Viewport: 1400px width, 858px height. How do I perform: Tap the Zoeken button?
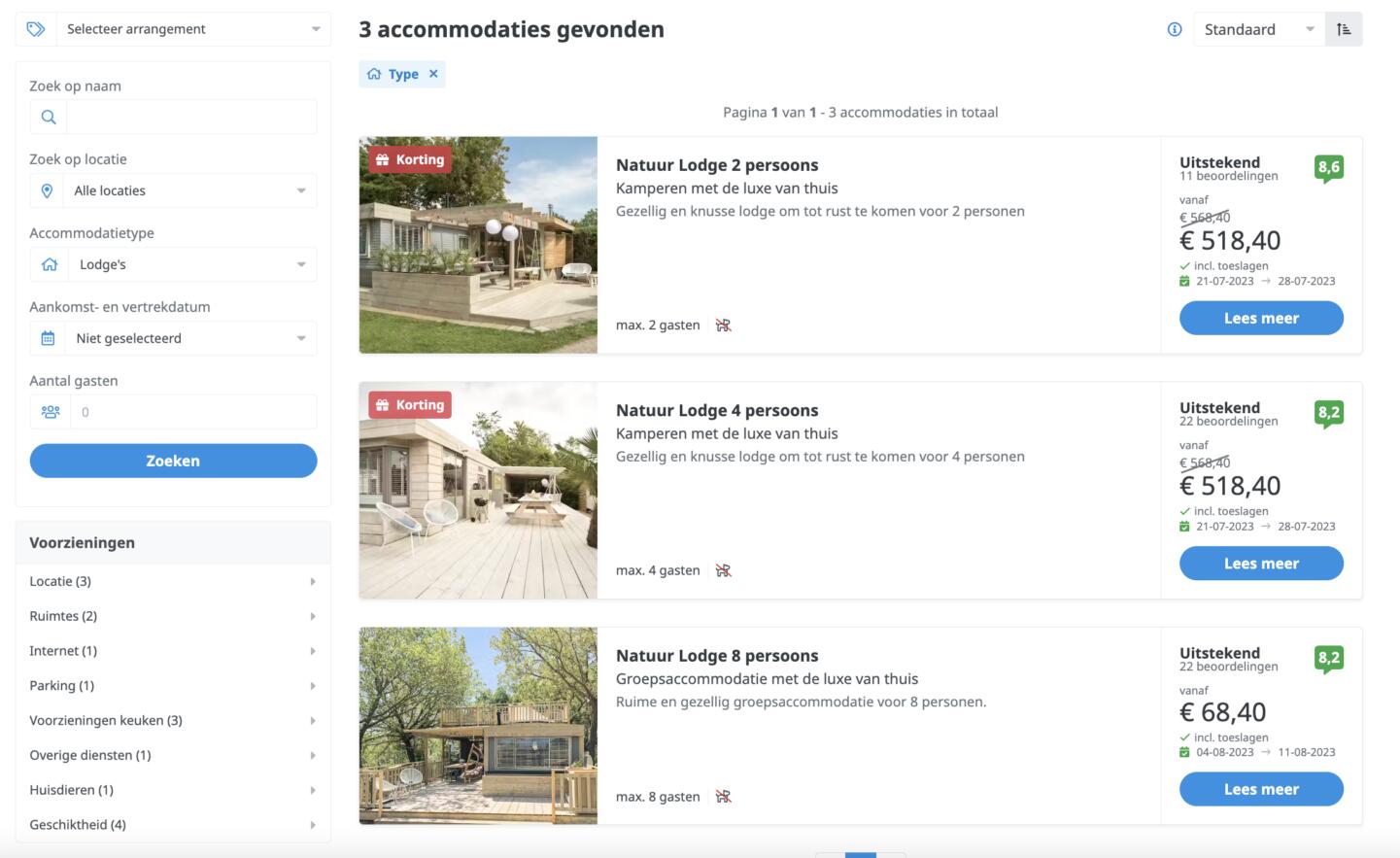[173, 461]
